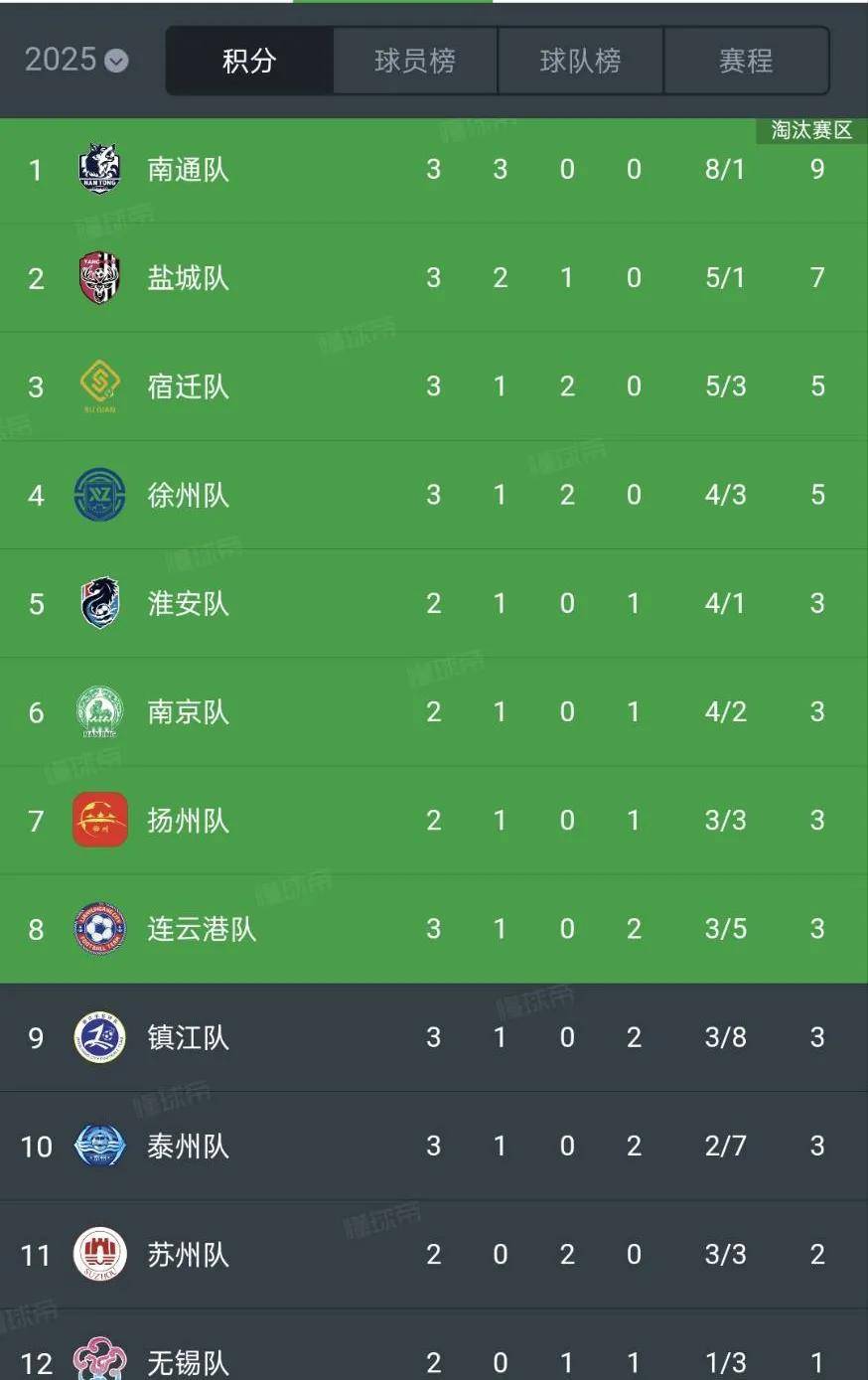Image resolution: width=868 pixels, height=1380 pixels.
Task: Open the 南通队 team name link
Action: click(187, 169)
